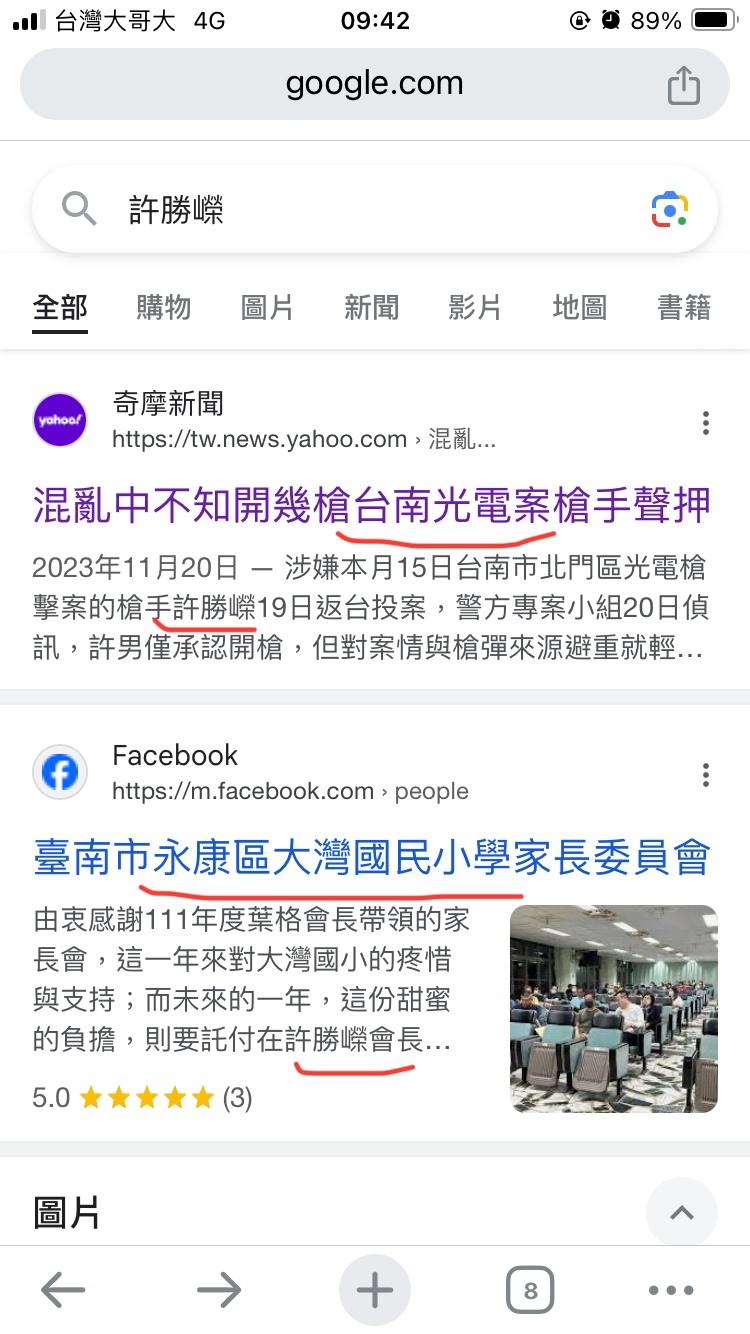
Task: Open more options for Facebook result
Action: (706, 774)
